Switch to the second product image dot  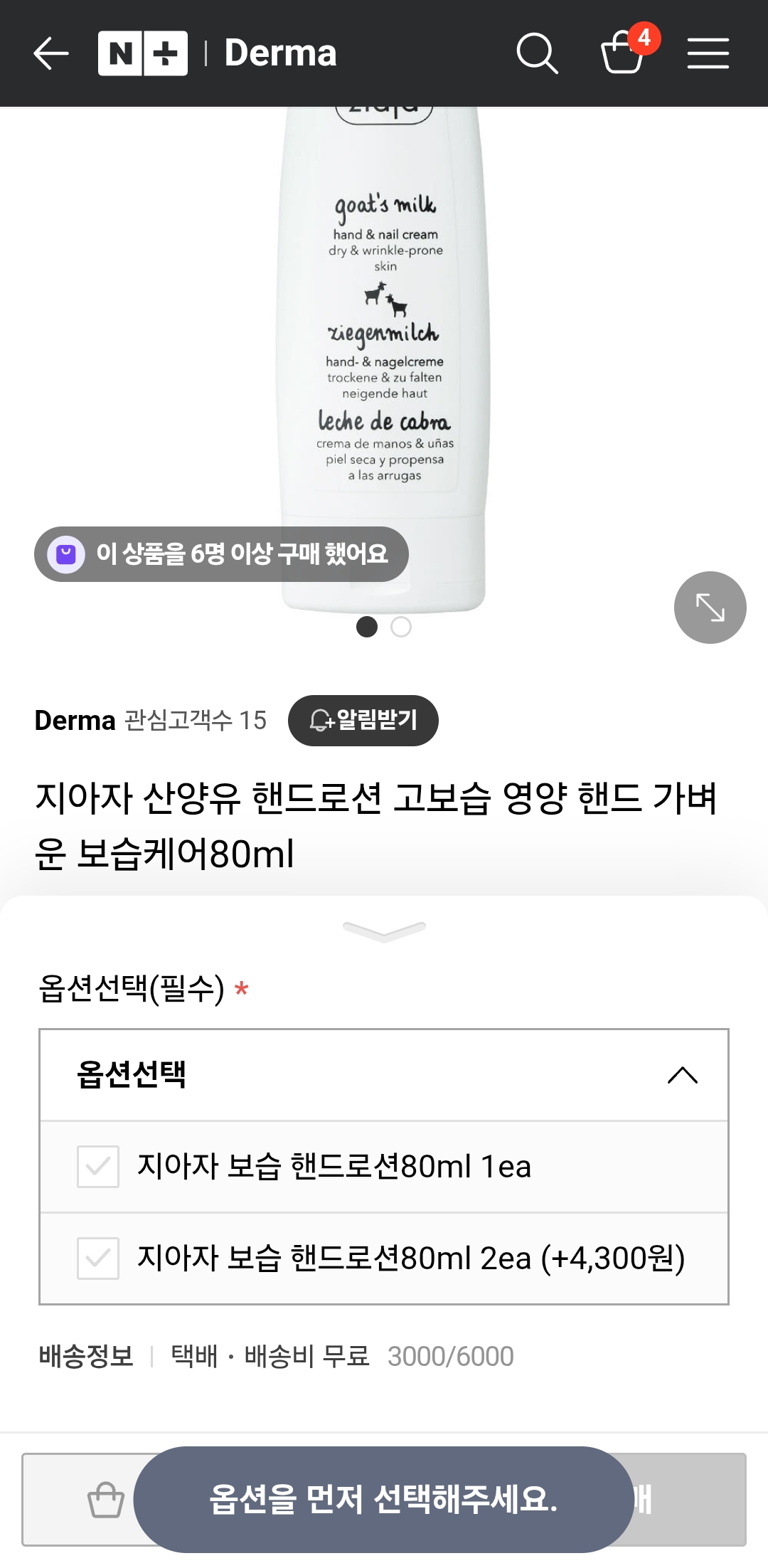[x=401, y=627]
